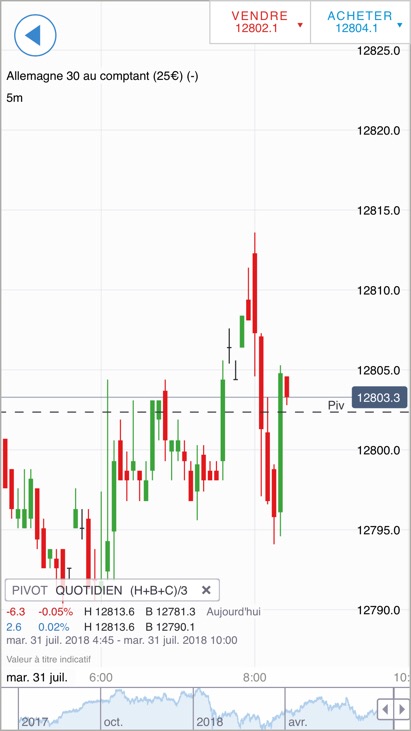Move overview timeline left with the arrow

click(385, 710)
